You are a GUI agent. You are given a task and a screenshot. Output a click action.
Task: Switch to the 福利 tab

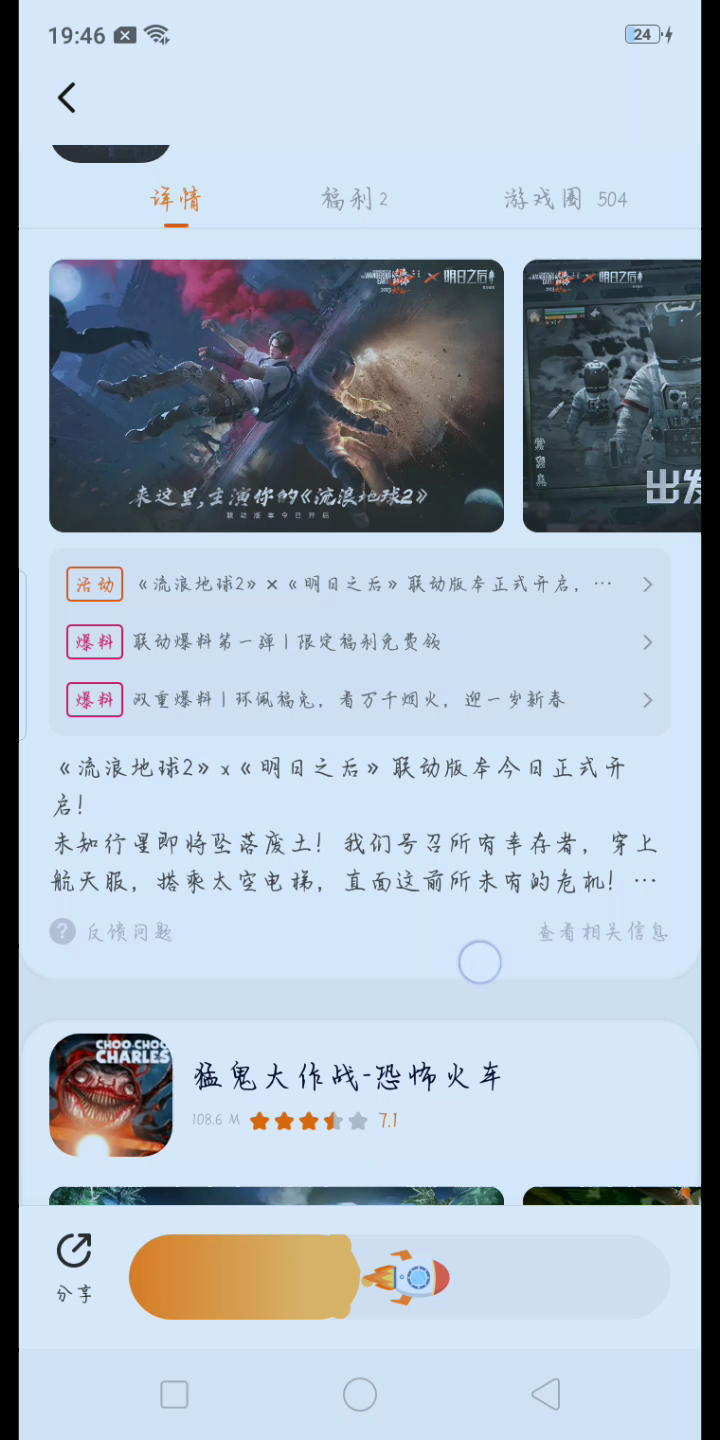[x=354, y=199]
